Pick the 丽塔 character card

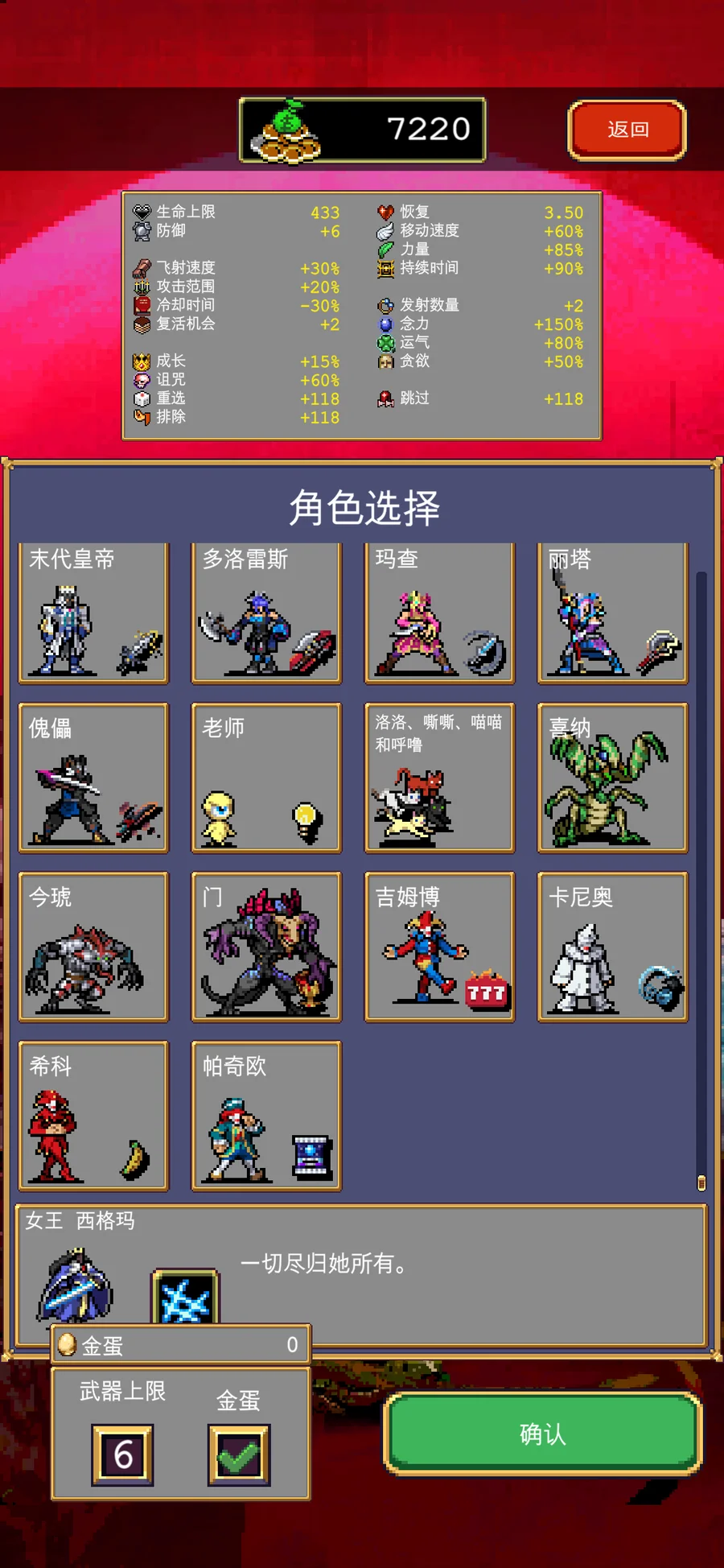612,613
